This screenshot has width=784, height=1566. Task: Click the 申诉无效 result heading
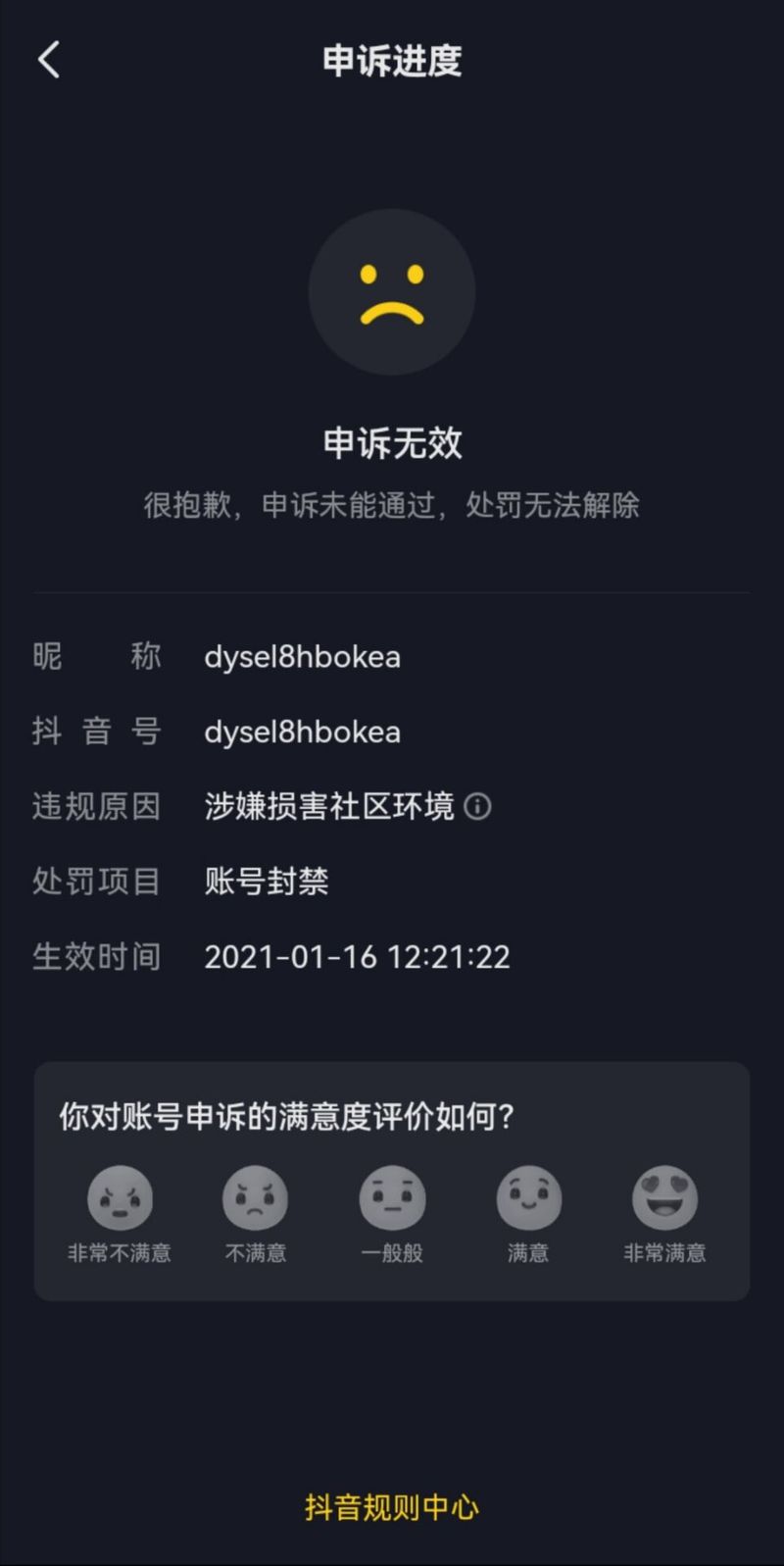pos(392,443)
